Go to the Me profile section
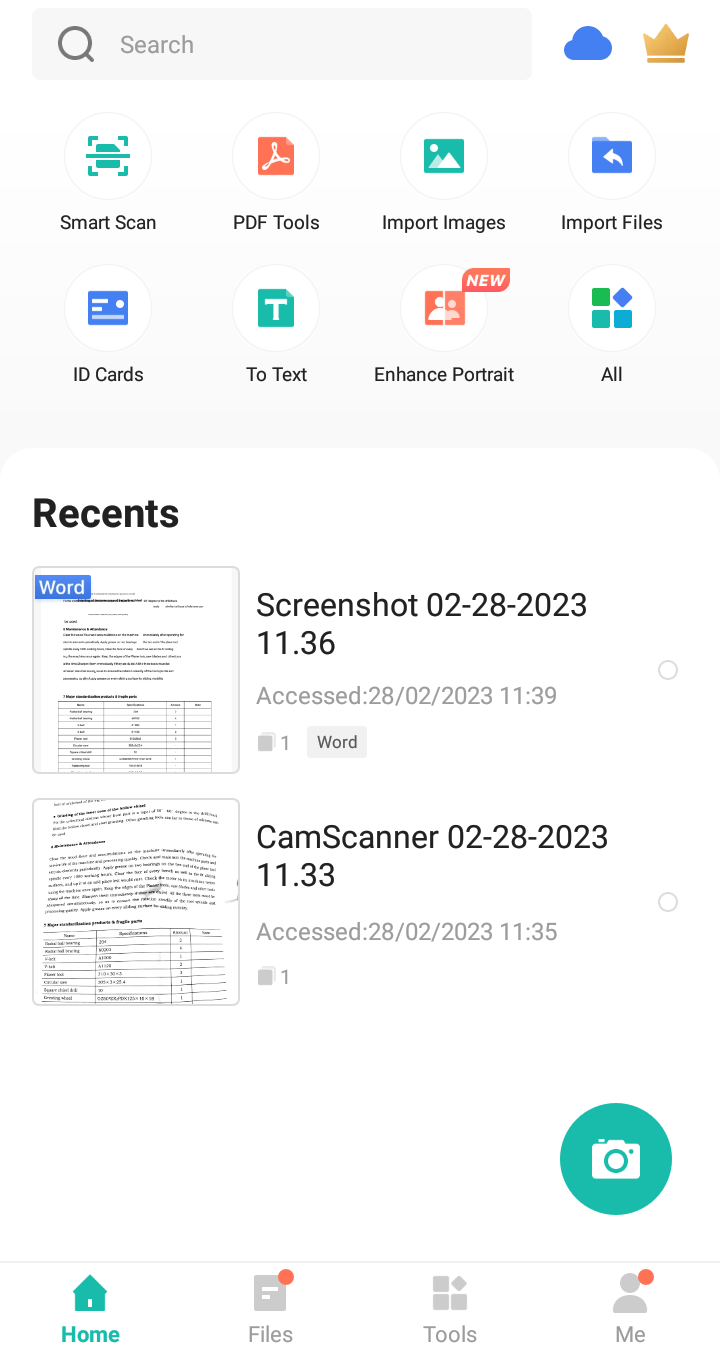The width and height of the screenshot is (720, 1357). [x=630, y=1305]
